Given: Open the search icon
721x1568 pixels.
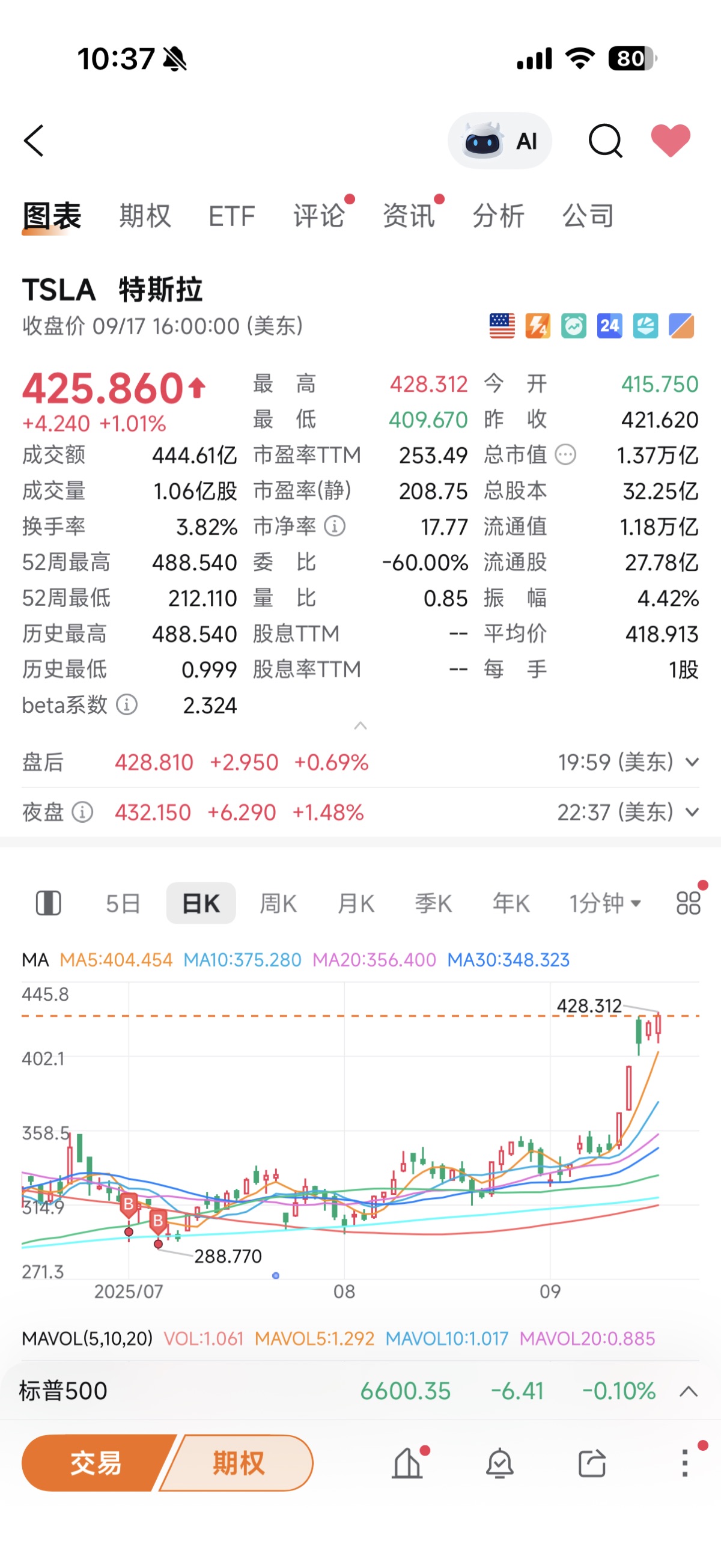Looking at the screenshot, I should pos(605,141).
